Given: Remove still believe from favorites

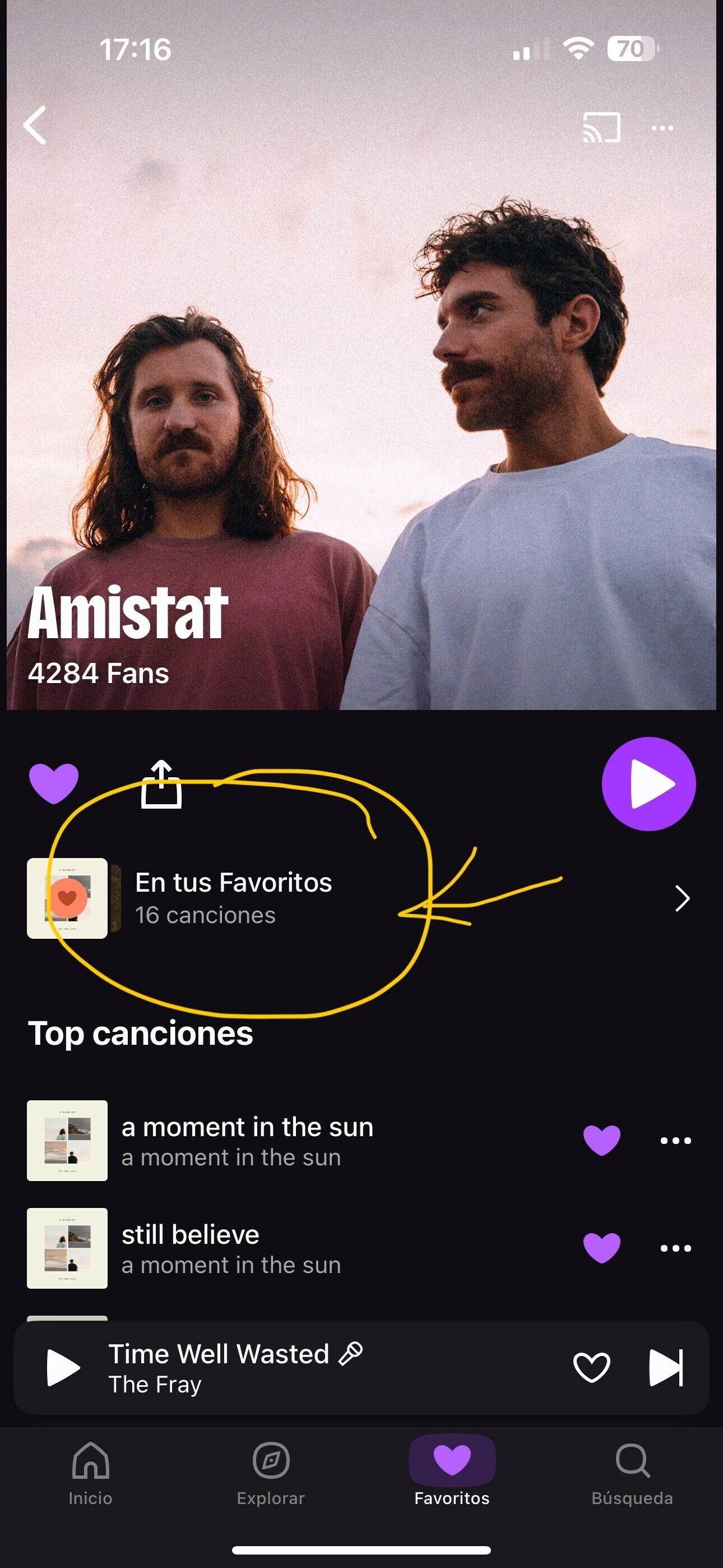Looking at the screenshot, I should [601, 1248].
